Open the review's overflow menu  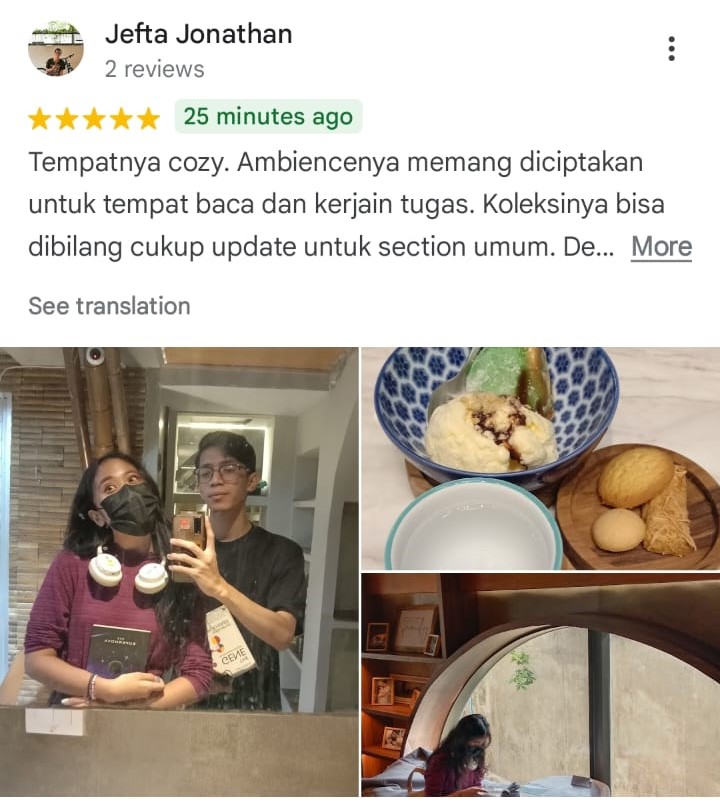click(x=671, y=49)
